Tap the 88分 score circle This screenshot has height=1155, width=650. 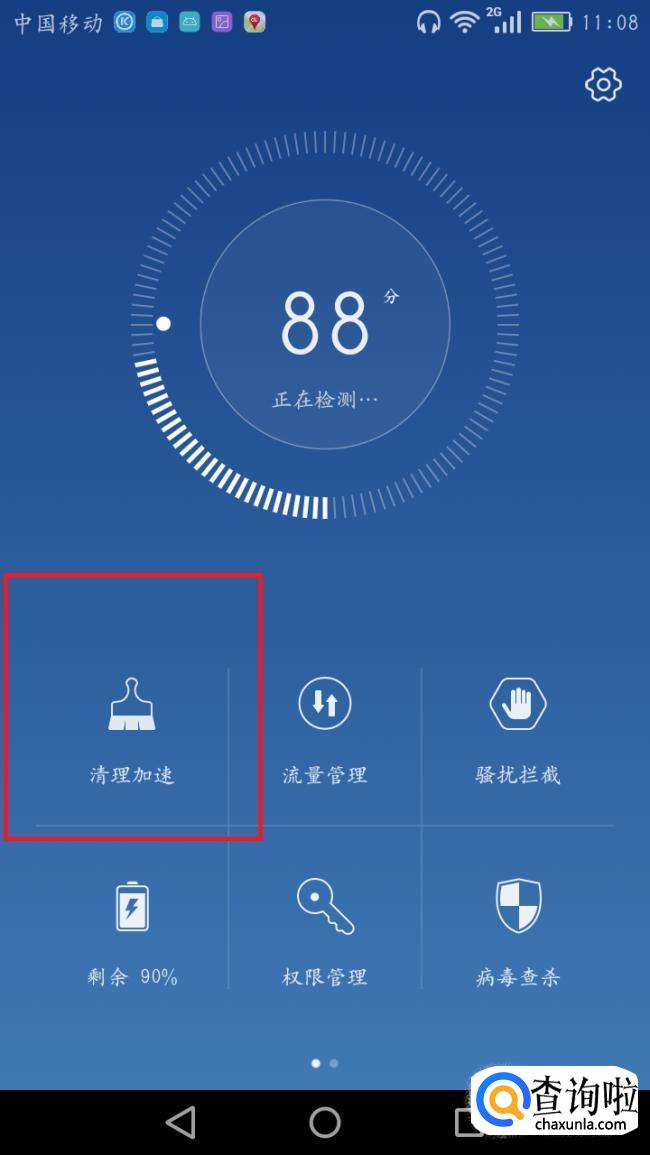(325, 325)
